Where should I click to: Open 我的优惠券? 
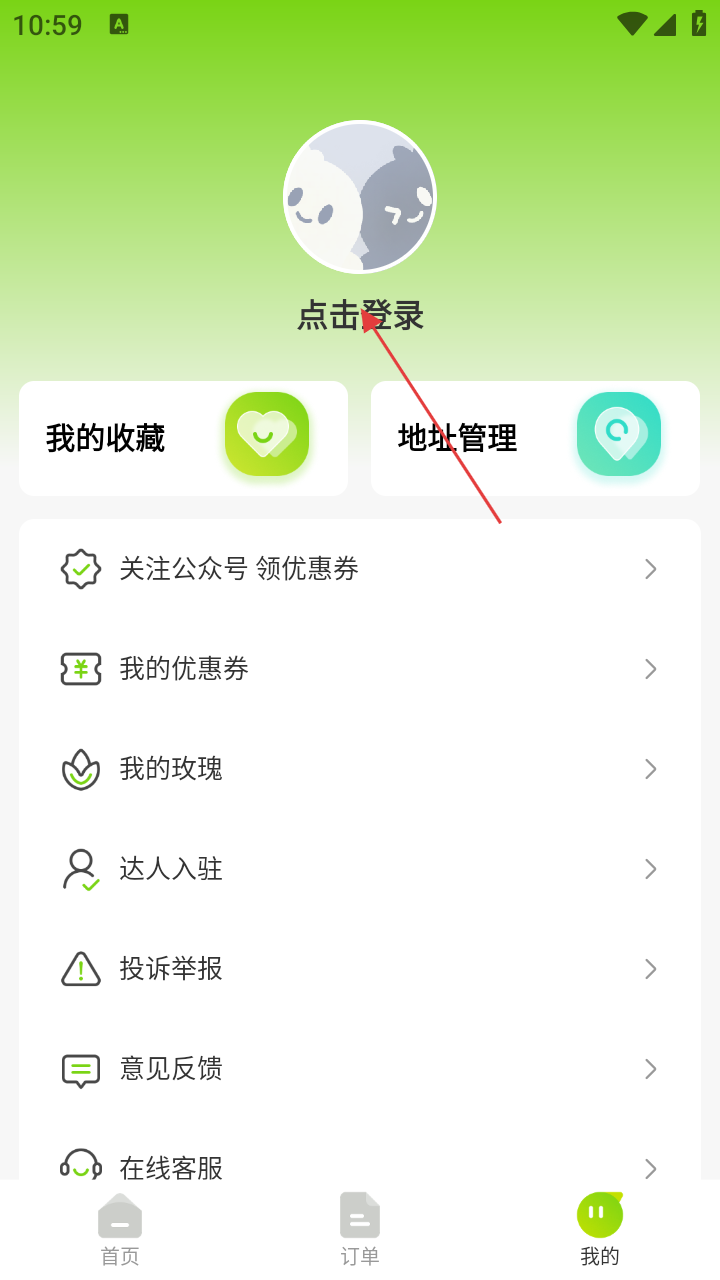[360, 669]
